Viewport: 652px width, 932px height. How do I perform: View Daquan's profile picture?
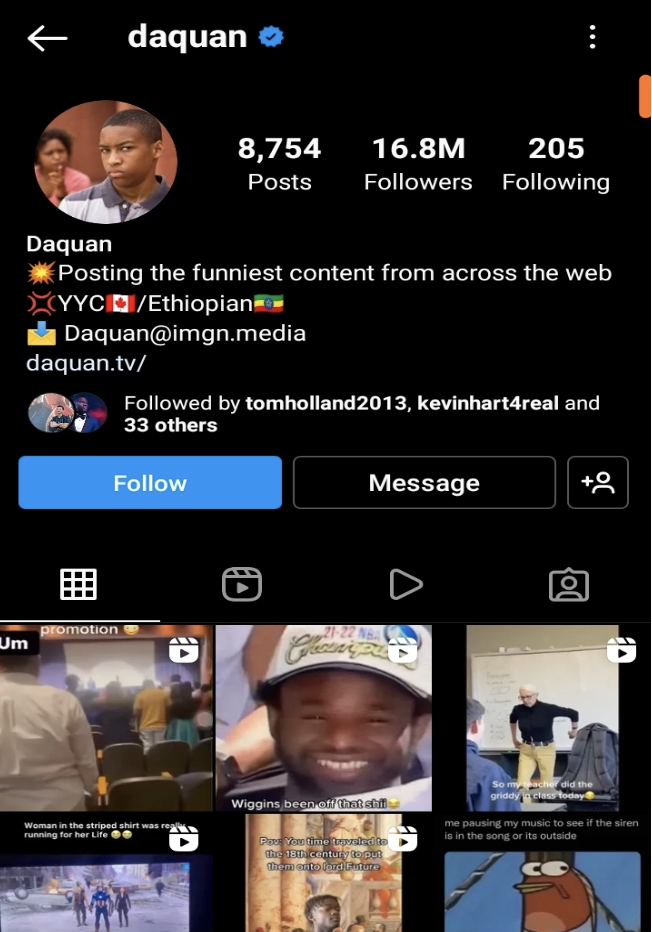tap(105, 162)
